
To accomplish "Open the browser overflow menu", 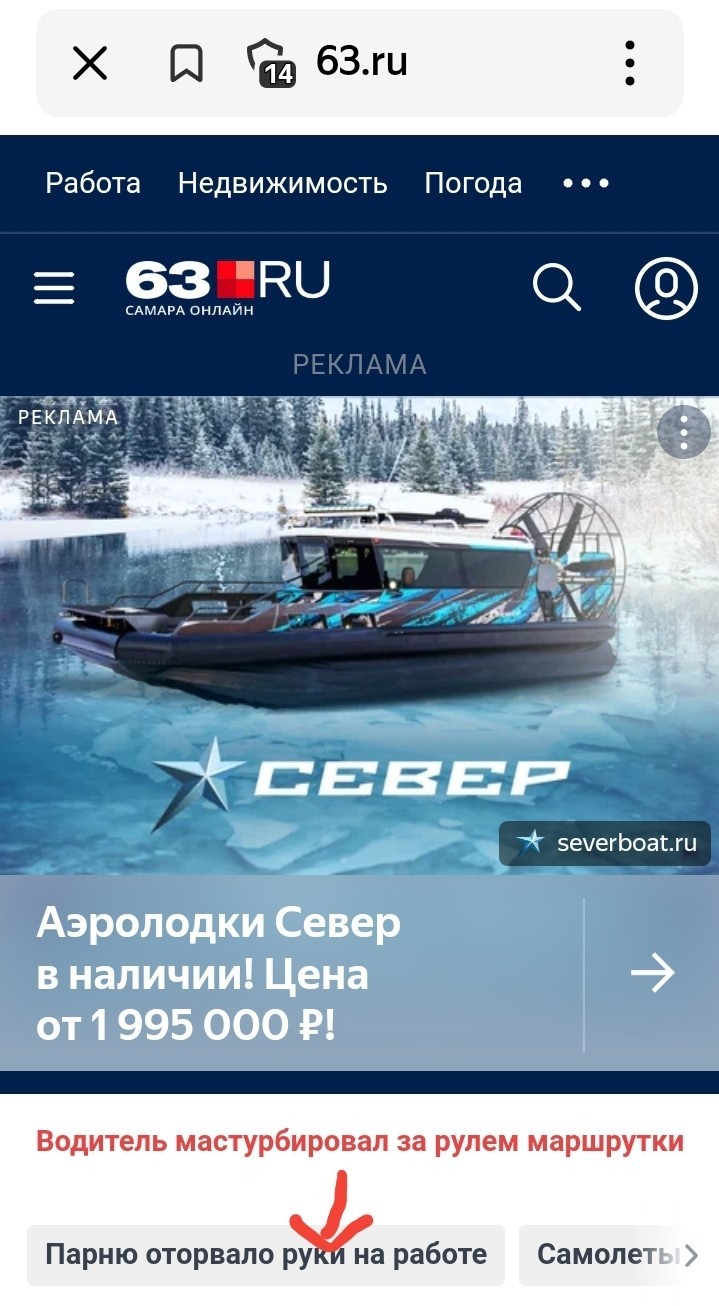I will pyautogui.click(x=629, y=63).
